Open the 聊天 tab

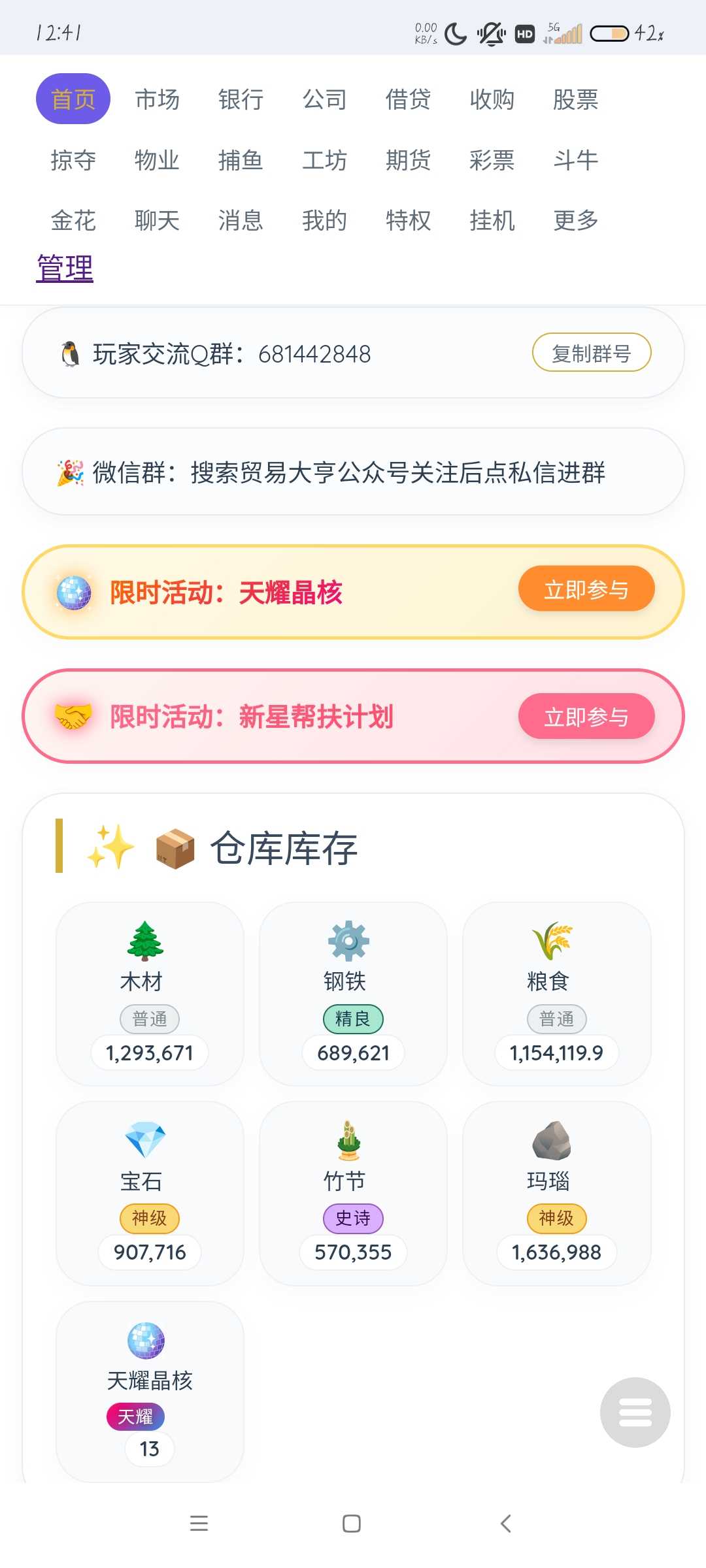click(x=157, y=220)
